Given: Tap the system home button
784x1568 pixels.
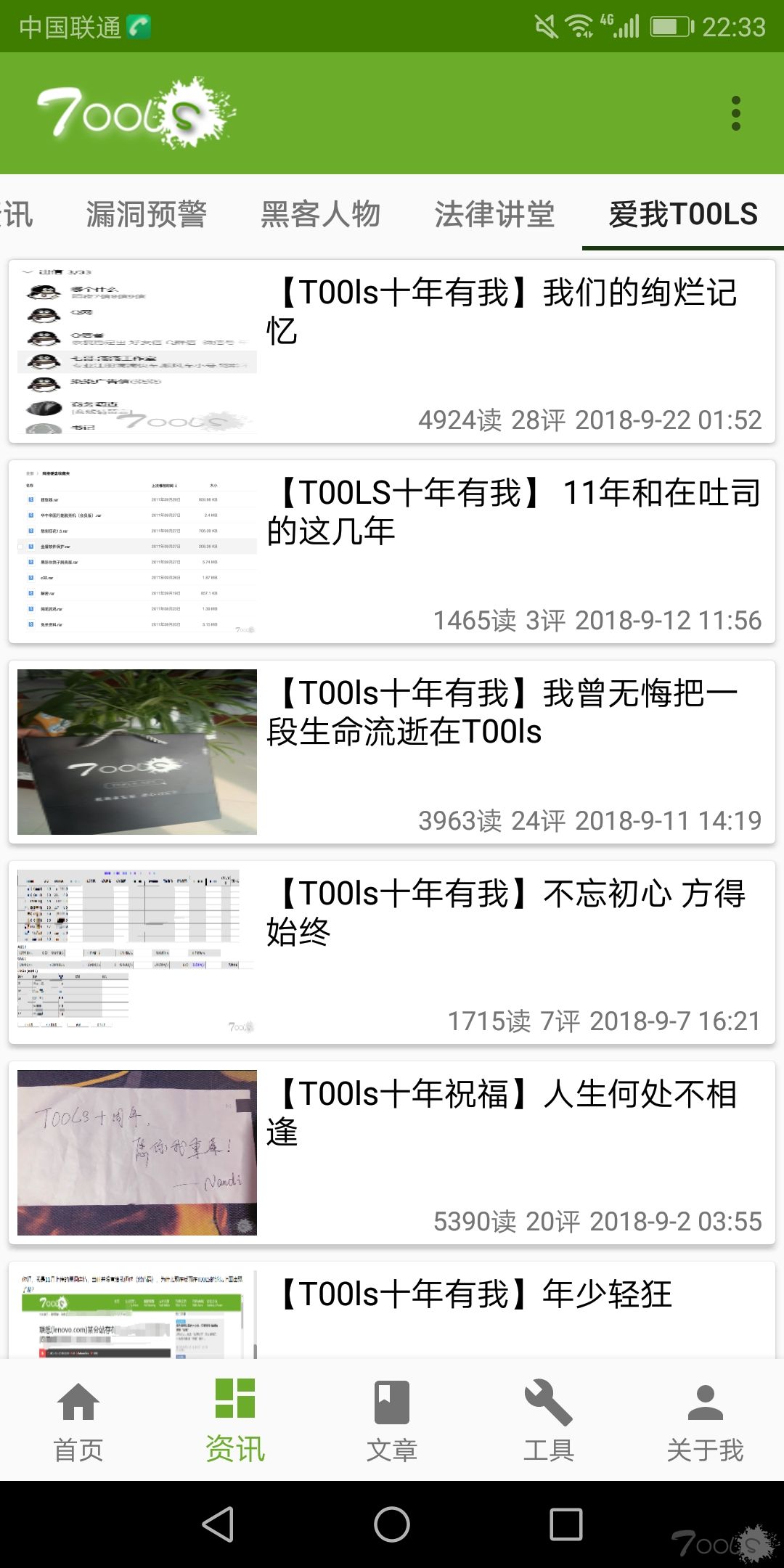Looking at the screenshot, I should pyautogui.click(x=392, y=1524).
